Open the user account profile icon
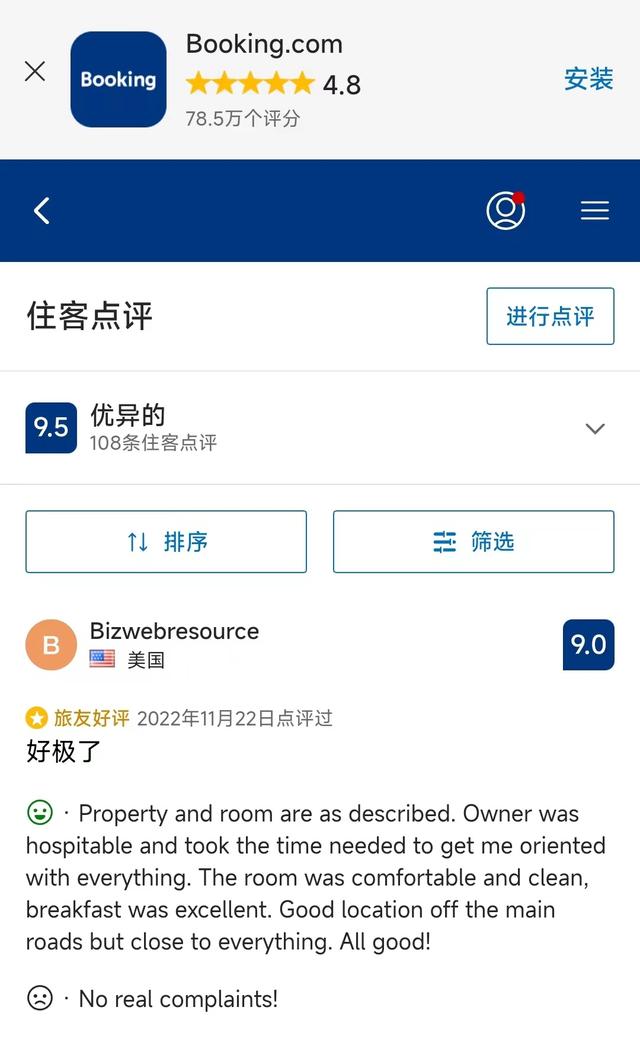 pos(506,211)
